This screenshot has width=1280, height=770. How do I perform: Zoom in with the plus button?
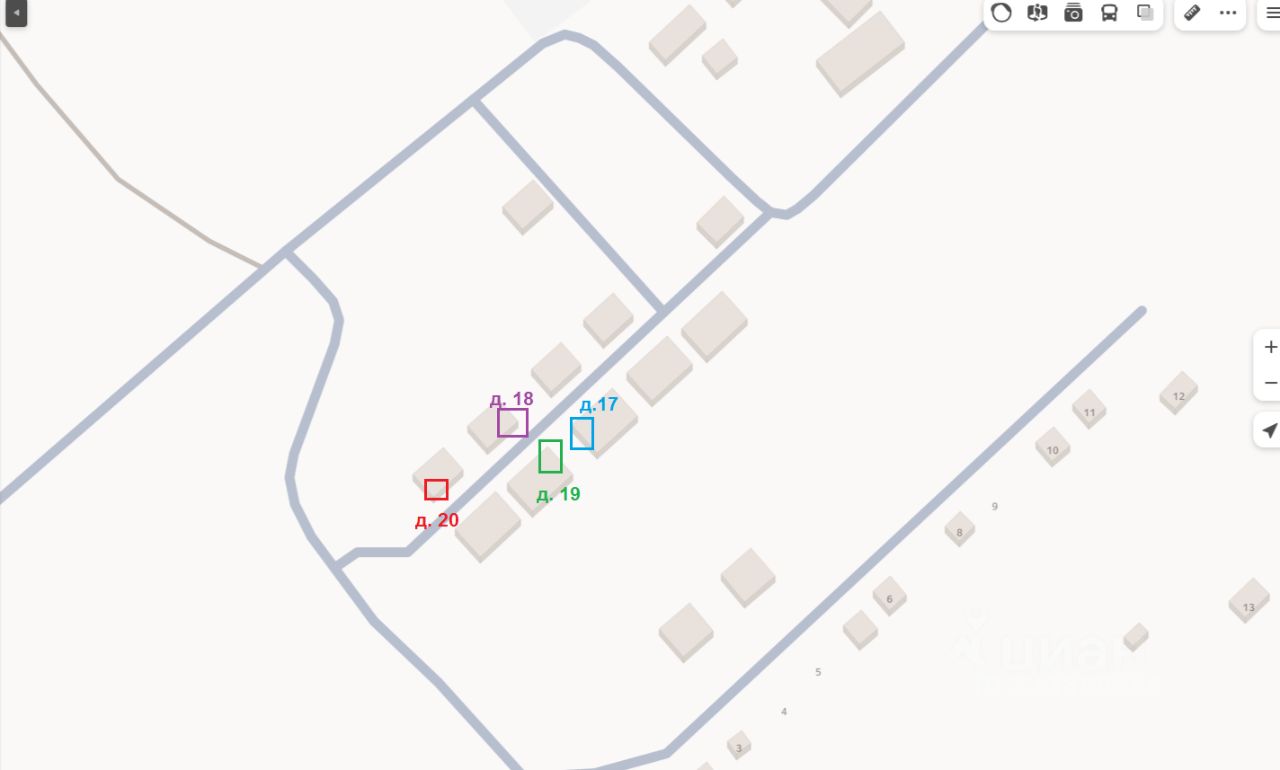coord(1270,347)
